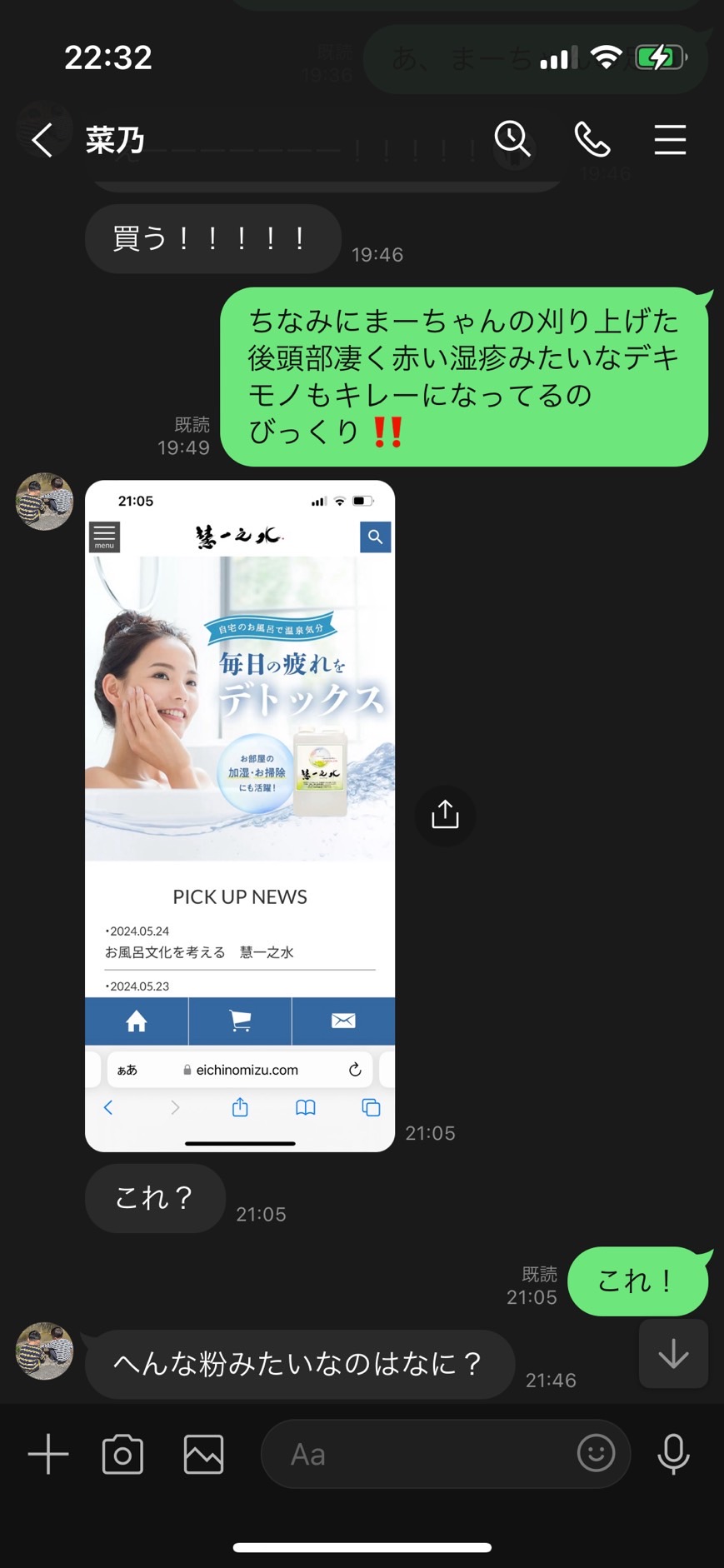724x1568 pixels.
Task: Jump to the latest message
Action: click(x=673, y=1354)
